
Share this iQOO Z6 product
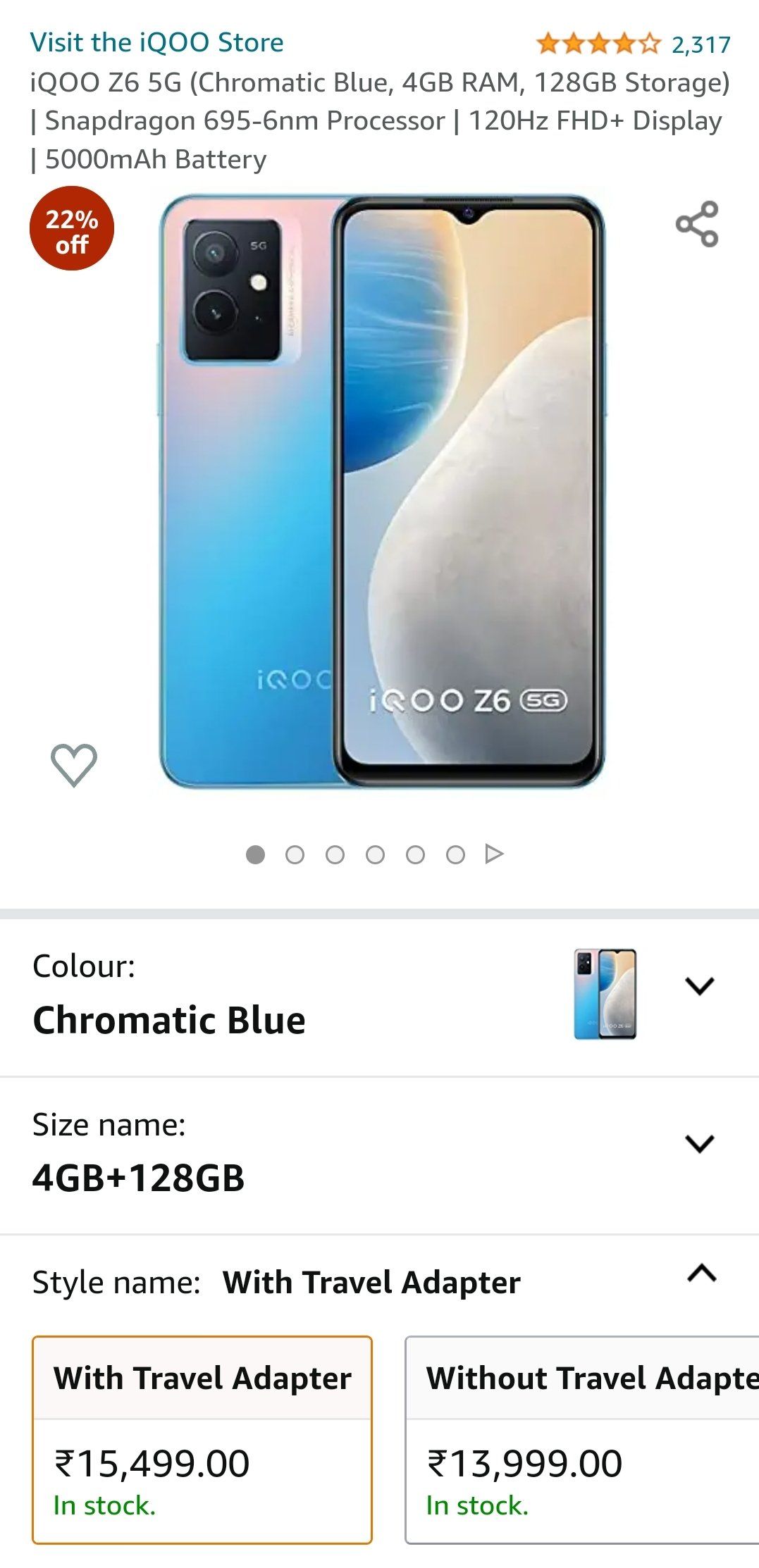tap(697, 224)
